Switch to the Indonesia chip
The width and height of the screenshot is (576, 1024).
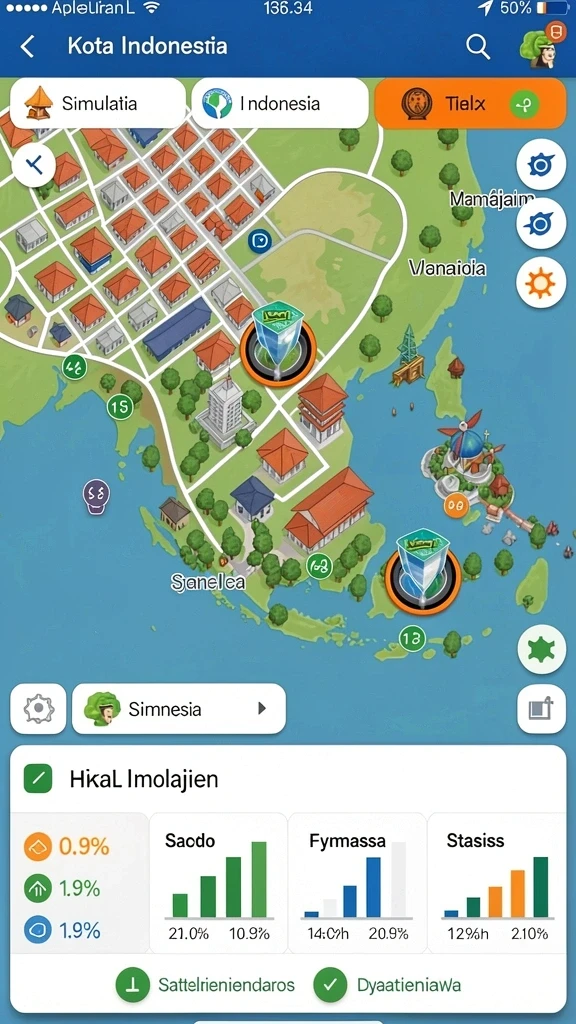pyautogui.click(x=280, y=103)
